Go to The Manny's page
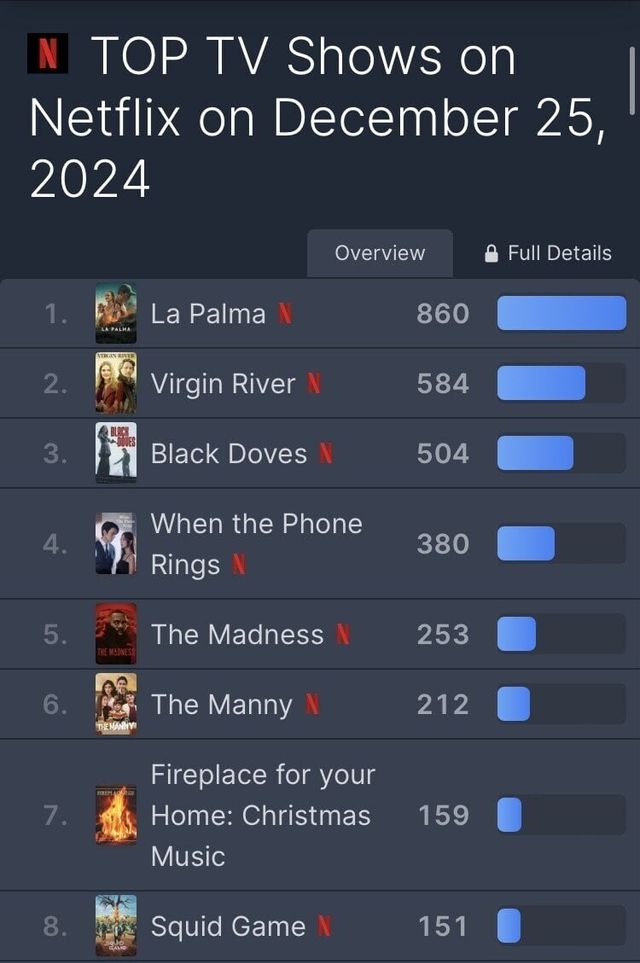640x963 pixels. (x=222, y=705)
